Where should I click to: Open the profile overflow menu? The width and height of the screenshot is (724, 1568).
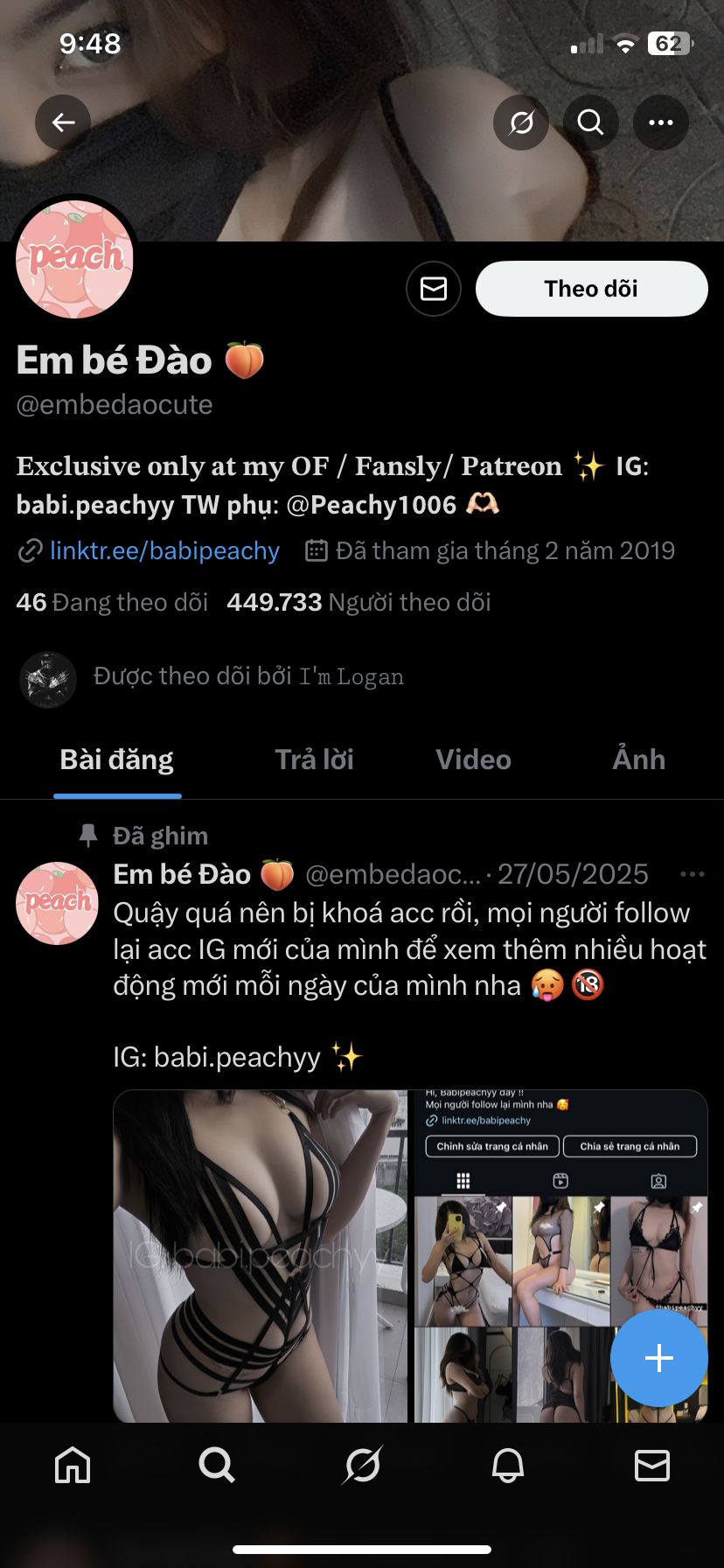click(661, 122)
